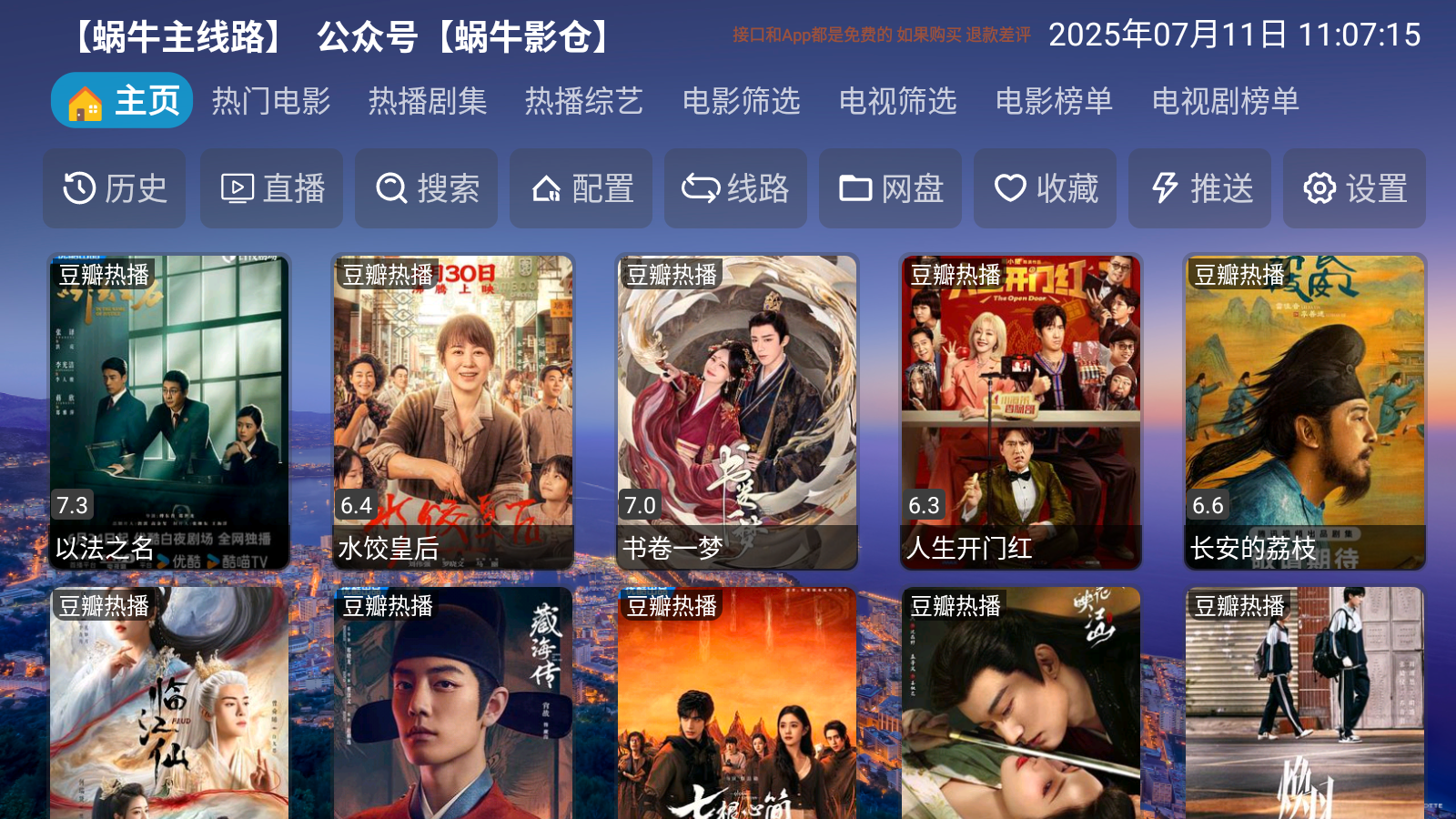Open the 以法之名 poster card
The image size is (1456, 819).
click(x=169, y=411)
